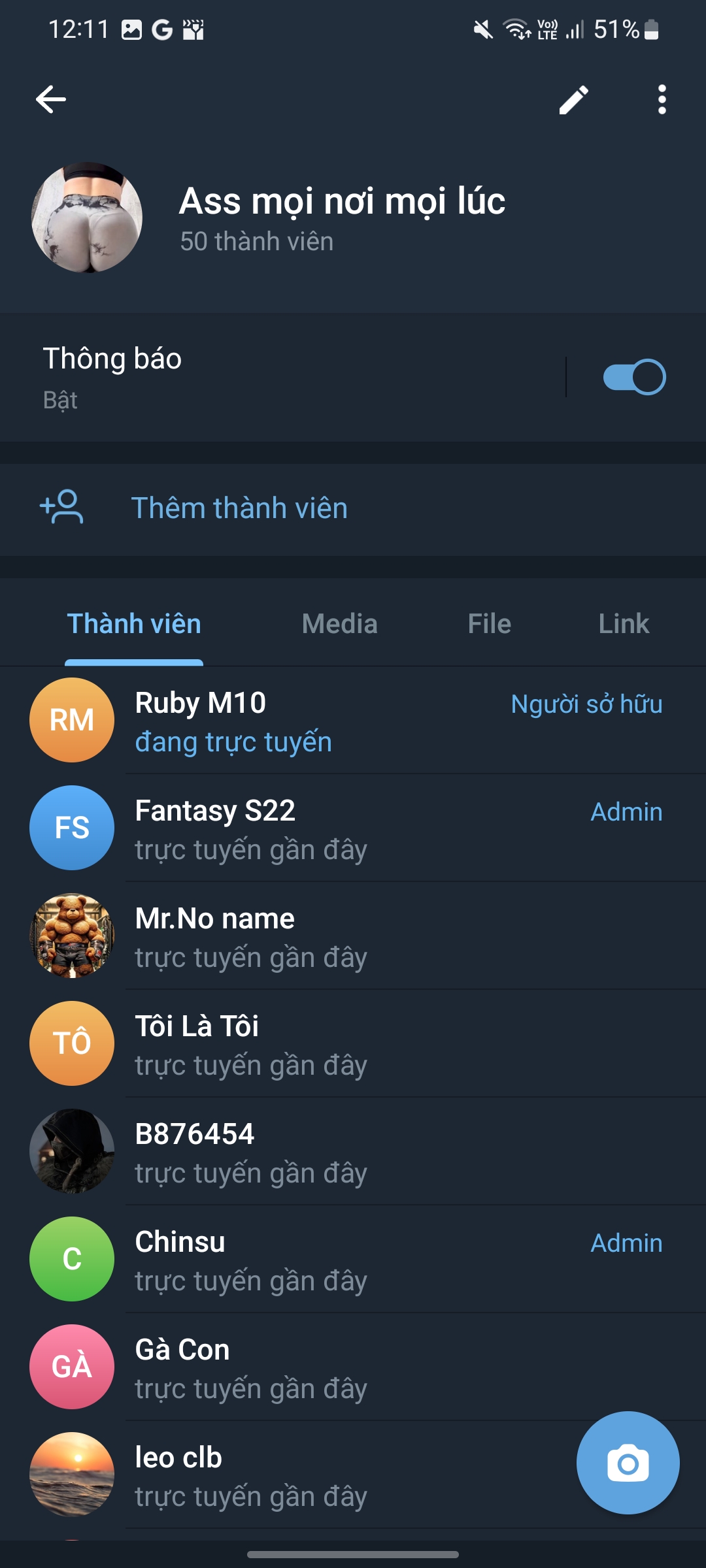View Gà Con's profile
Viewport: 706px width, 1568px height.
coord(294,1367)
